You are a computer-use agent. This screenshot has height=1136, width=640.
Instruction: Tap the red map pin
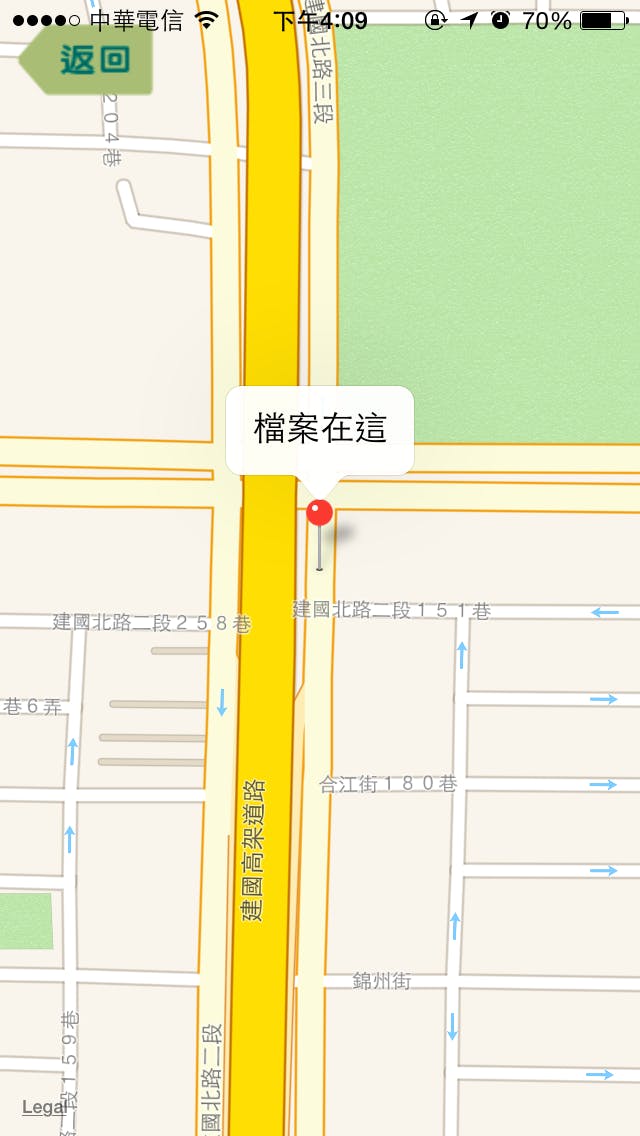(x=319, y=515)
